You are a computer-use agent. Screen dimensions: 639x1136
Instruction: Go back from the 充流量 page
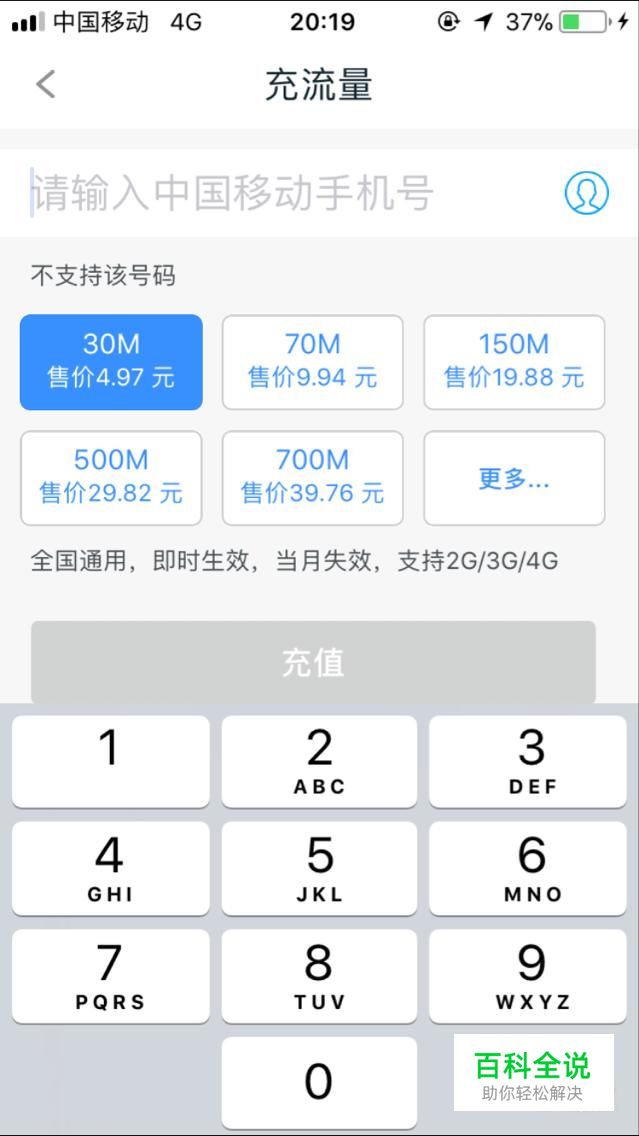pyautogui.click(x=45, y=85)
